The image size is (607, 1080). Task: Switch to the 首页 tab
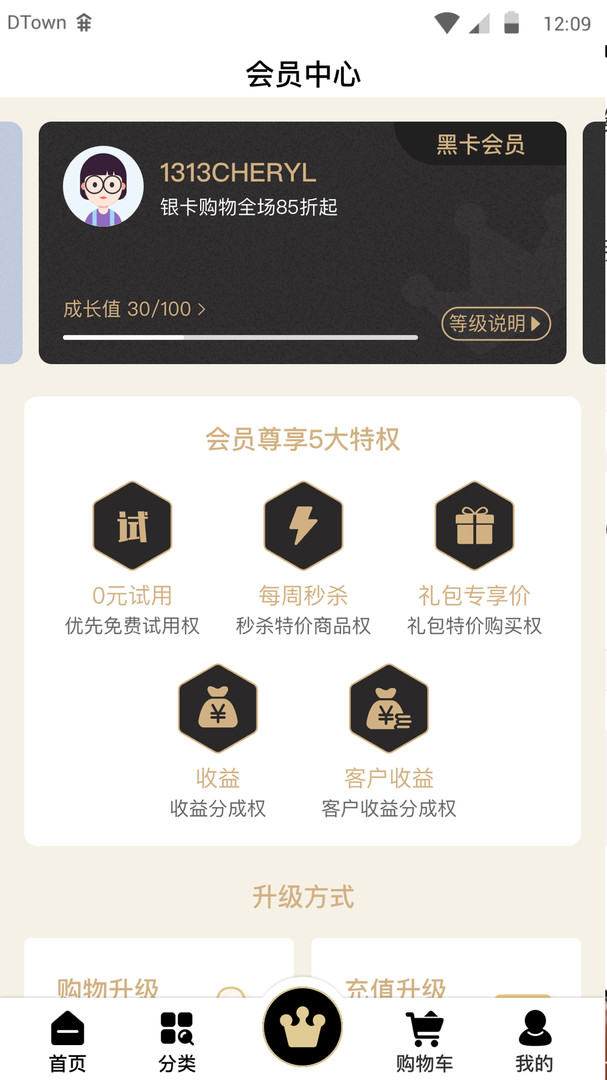click(x=68, y=1042)
